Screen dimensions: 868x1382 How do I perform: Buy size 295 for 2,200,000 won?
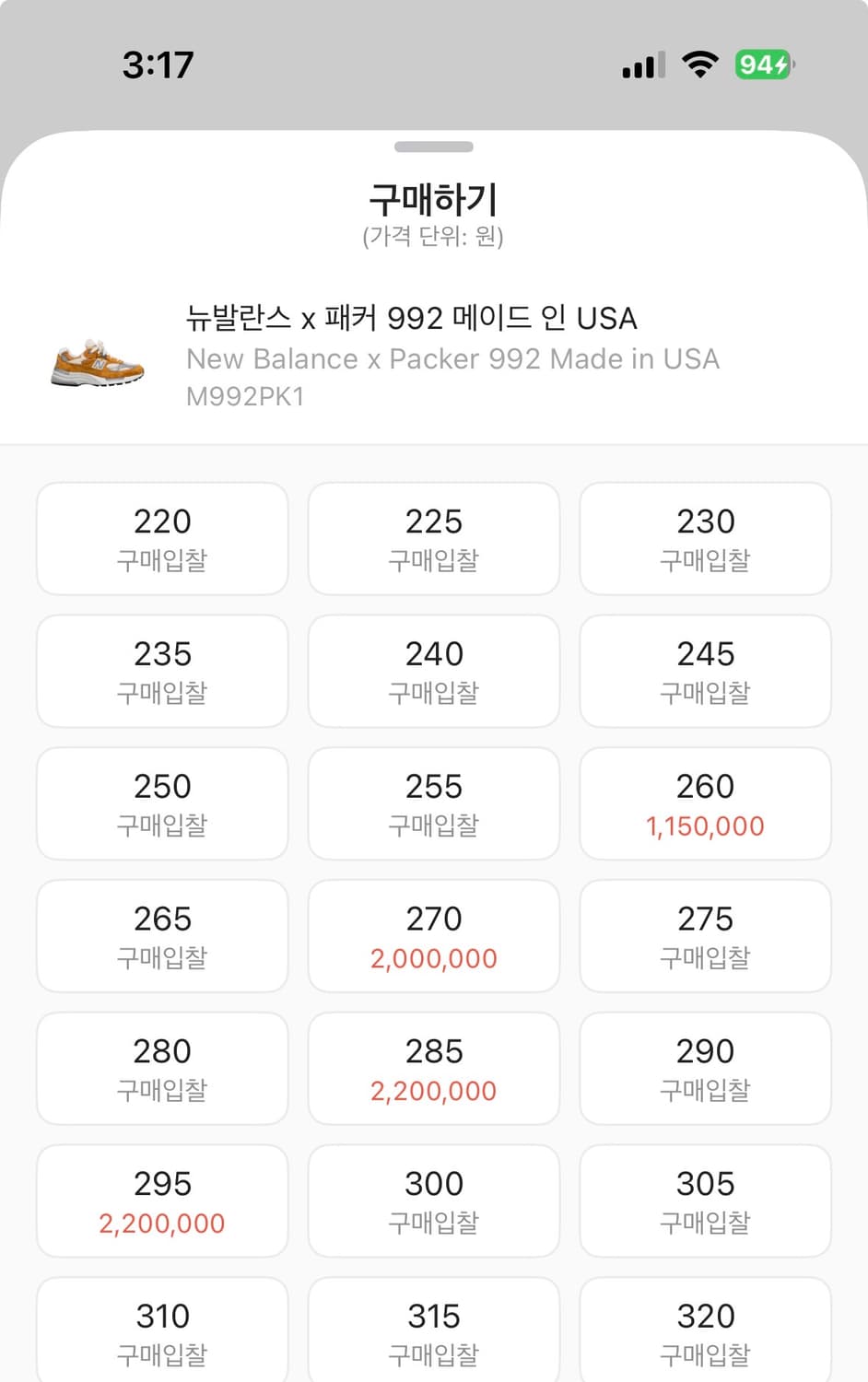click(161, 1201)
